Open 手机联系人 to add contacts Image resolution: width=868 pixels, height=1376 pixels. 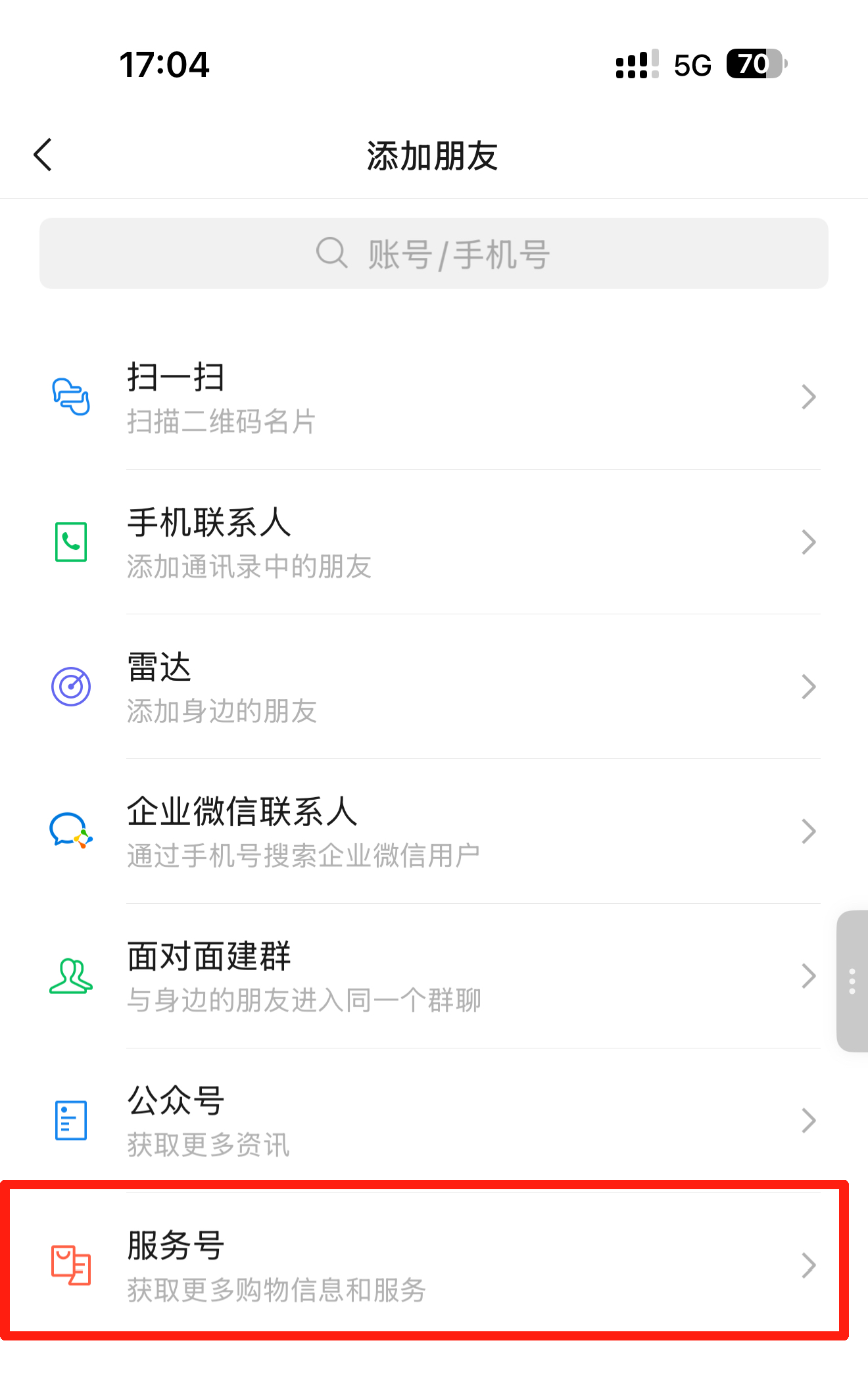tap(434, 542)
